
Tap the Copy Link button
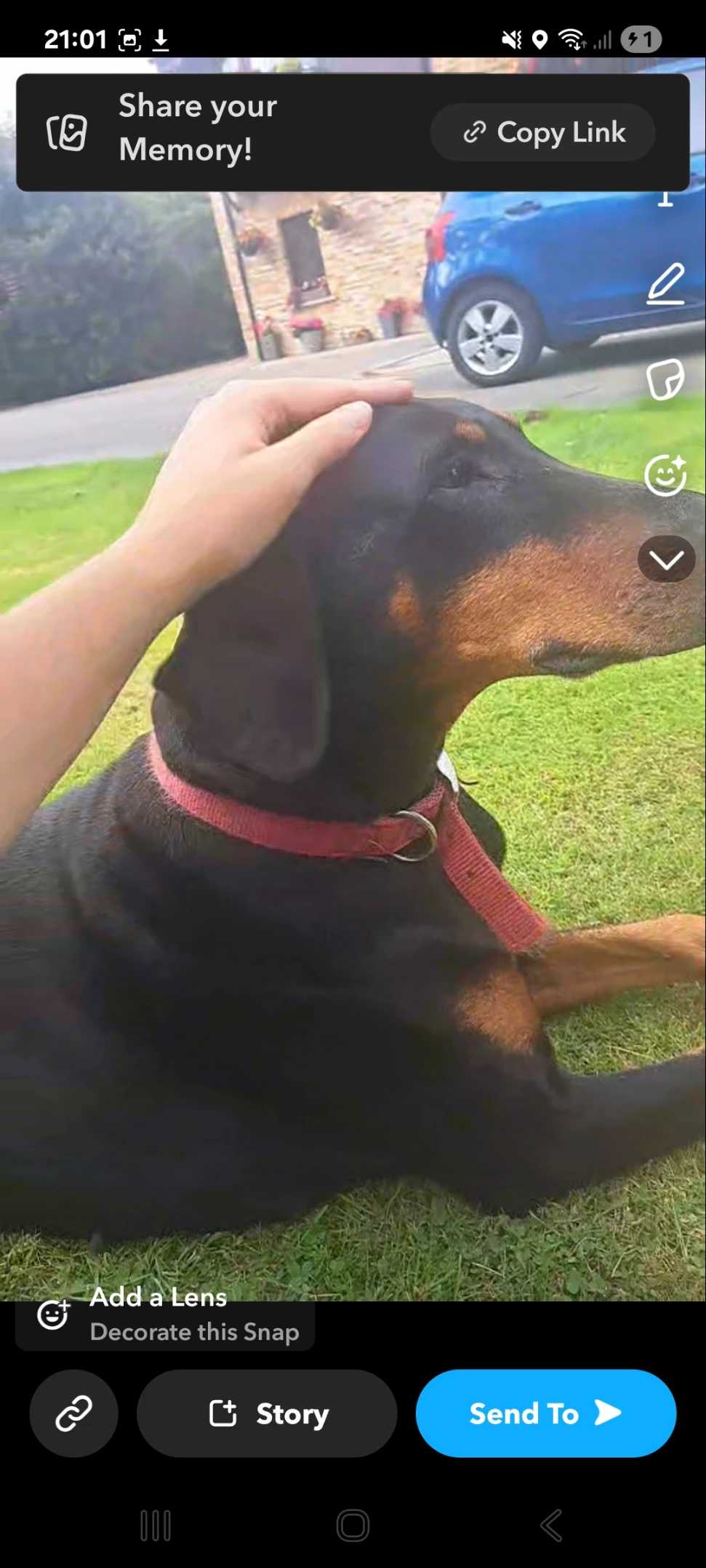tap(542, 132)
